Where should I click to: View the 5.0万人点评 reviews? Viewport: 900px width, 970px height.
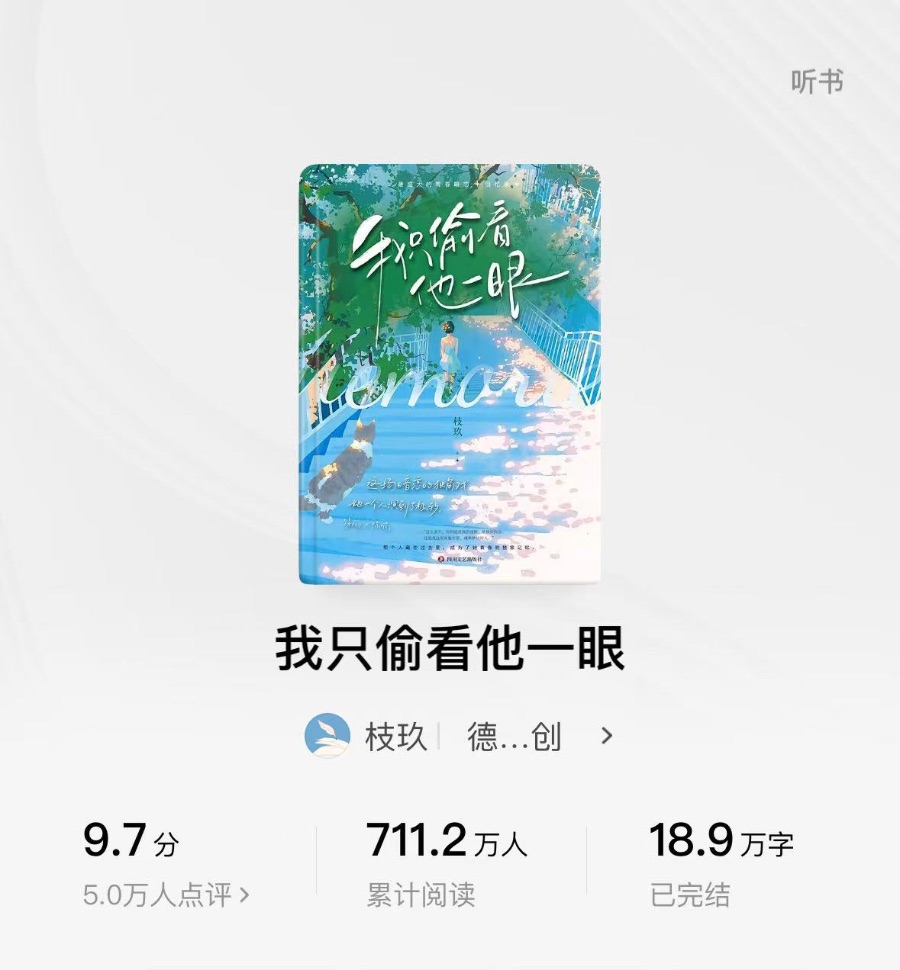tap(166, 894)
